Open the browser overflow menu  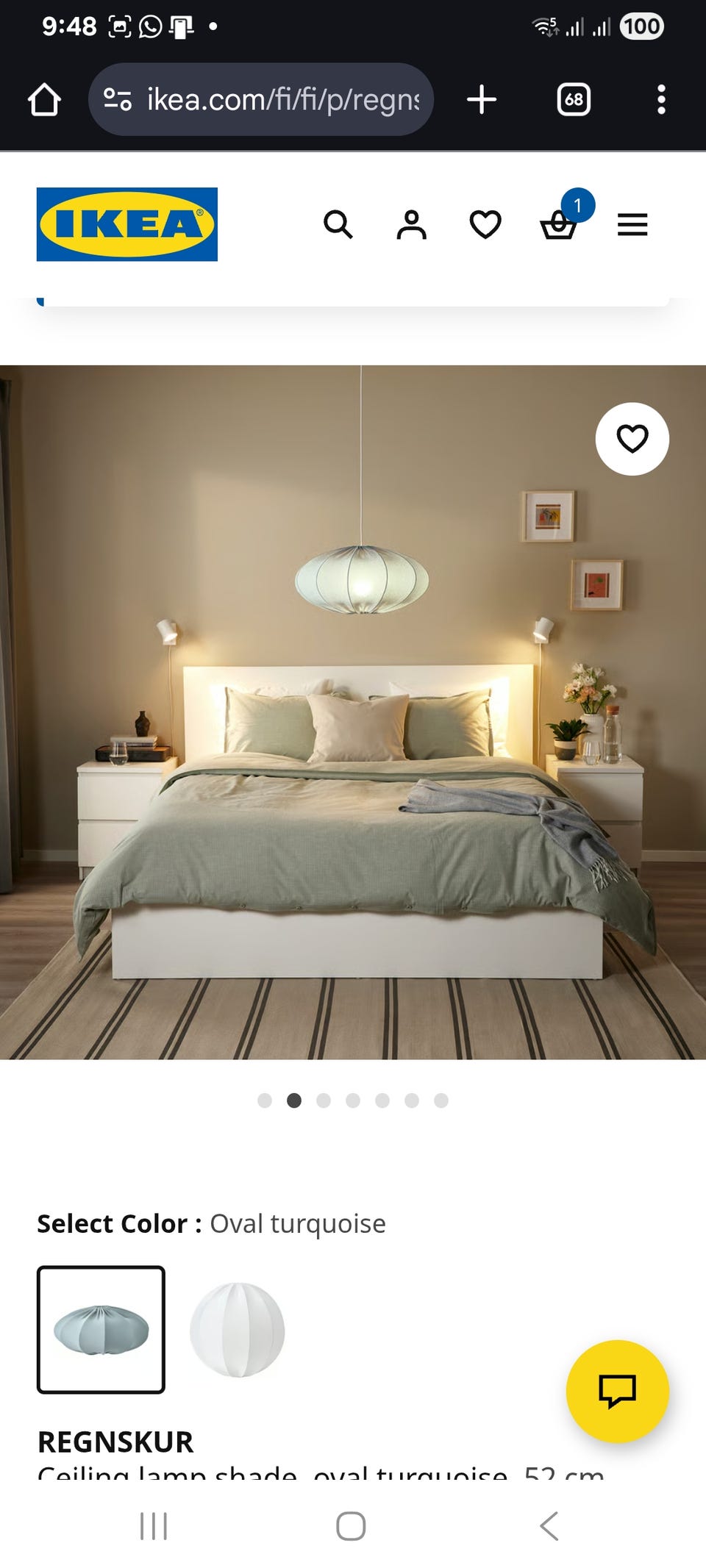tap(661, 99)
